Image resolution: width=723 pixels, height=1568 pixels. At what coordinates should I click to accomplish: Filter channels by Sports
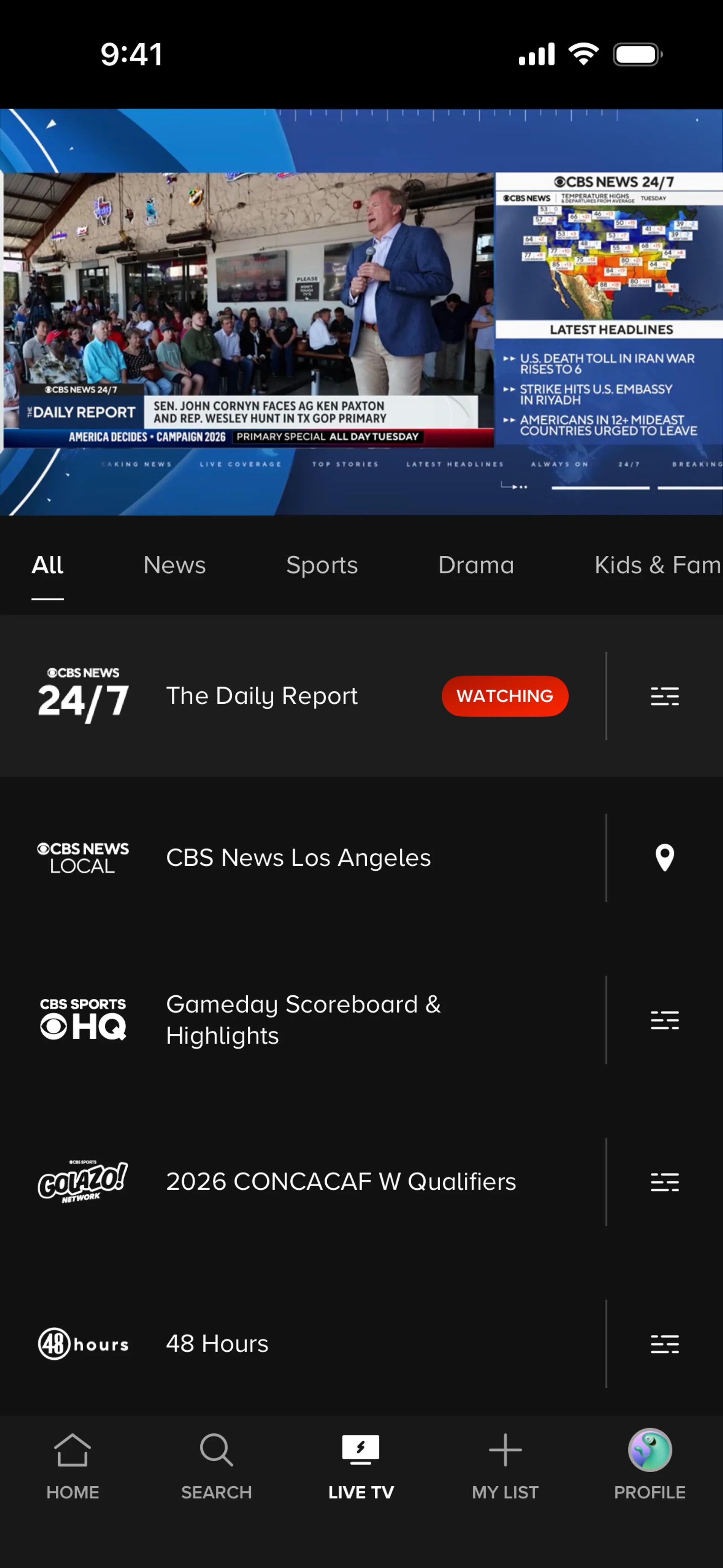[x=322, y=565]
